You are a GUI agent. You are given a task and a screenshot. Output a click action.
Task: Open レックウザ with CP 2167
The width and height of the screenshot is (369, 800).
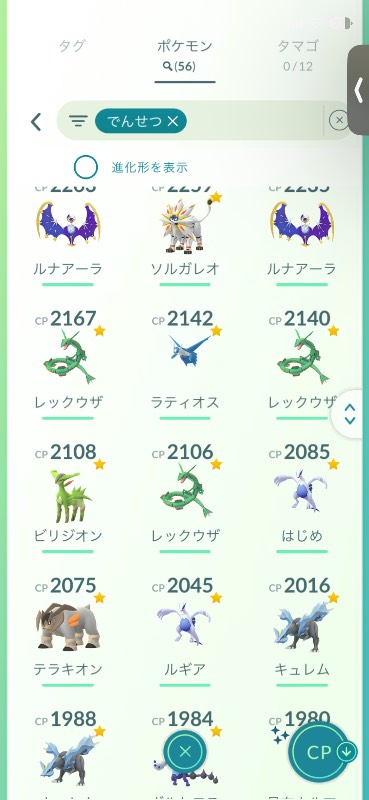(x=68, y=364)
